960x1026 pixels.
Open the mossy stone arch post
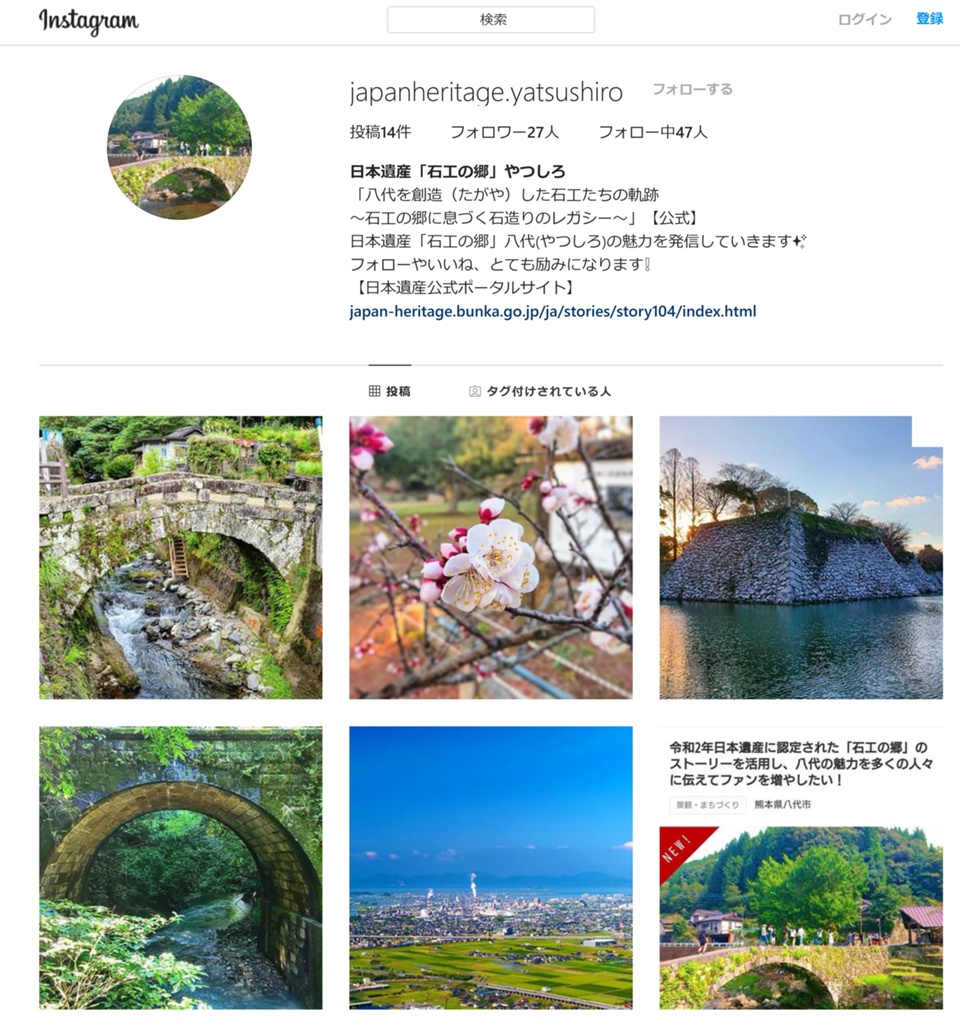[x=180, y=867]
